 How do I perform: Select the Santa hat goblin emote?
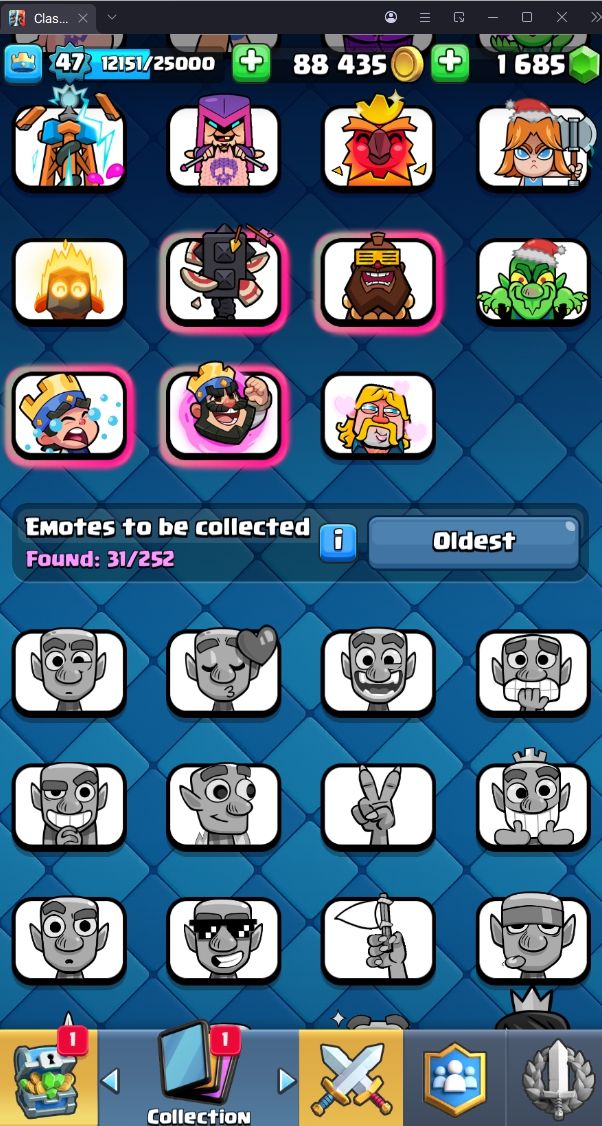533,282
